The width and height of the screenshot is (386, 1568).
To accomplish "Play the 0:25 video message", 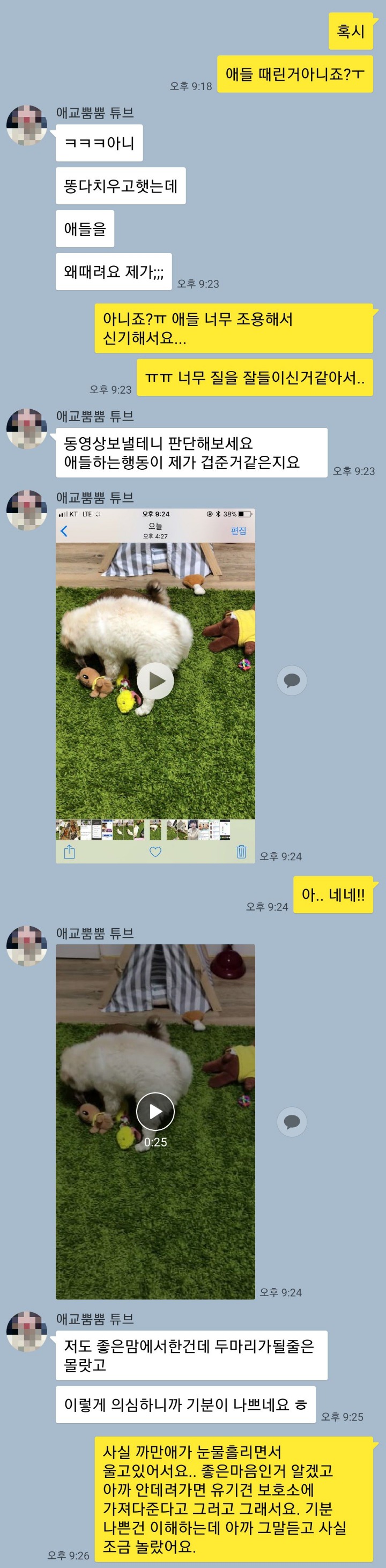I will [x=155, y=1112].
